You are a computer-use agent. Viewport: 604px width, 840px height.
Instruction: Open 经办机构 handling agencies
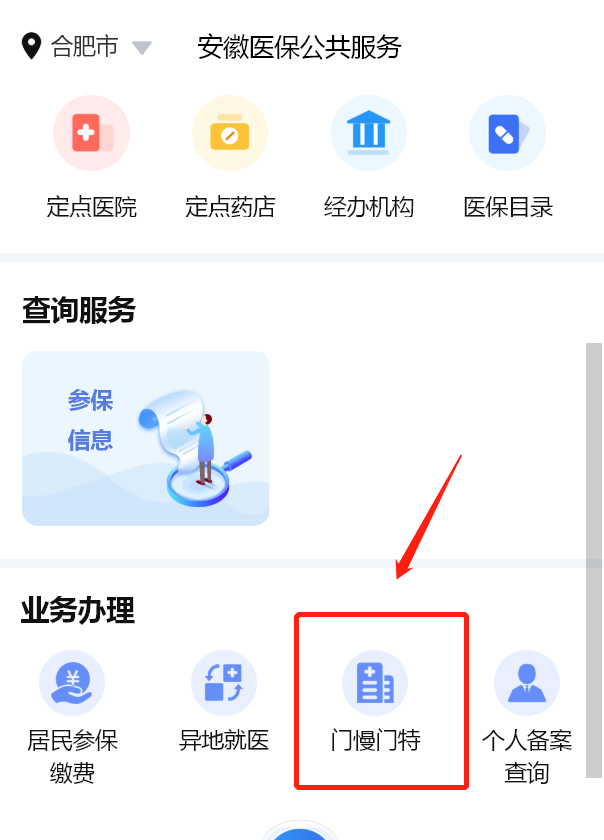[369, 134]
